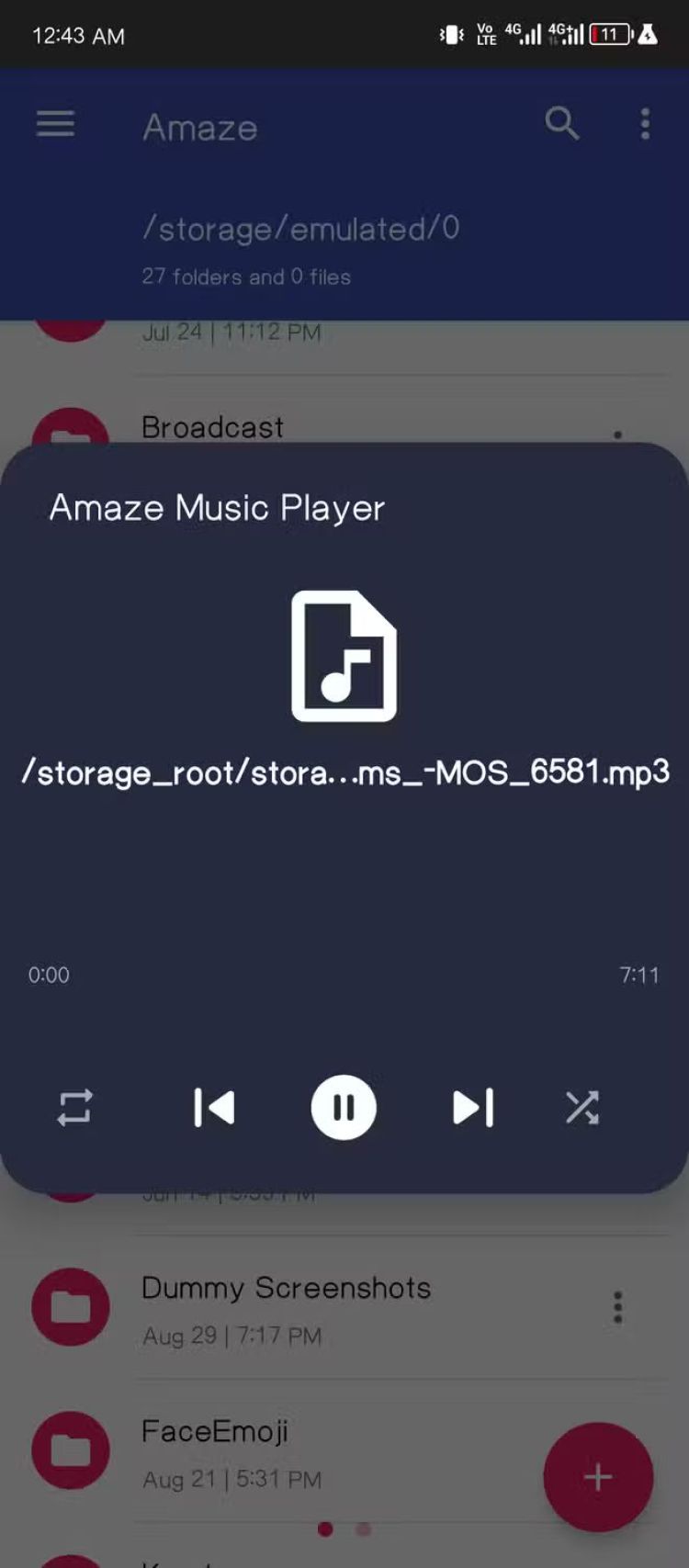Open the Broadcast folder
The width and height of the screenshot is (689, 1568).
click(x=213, y=427)
